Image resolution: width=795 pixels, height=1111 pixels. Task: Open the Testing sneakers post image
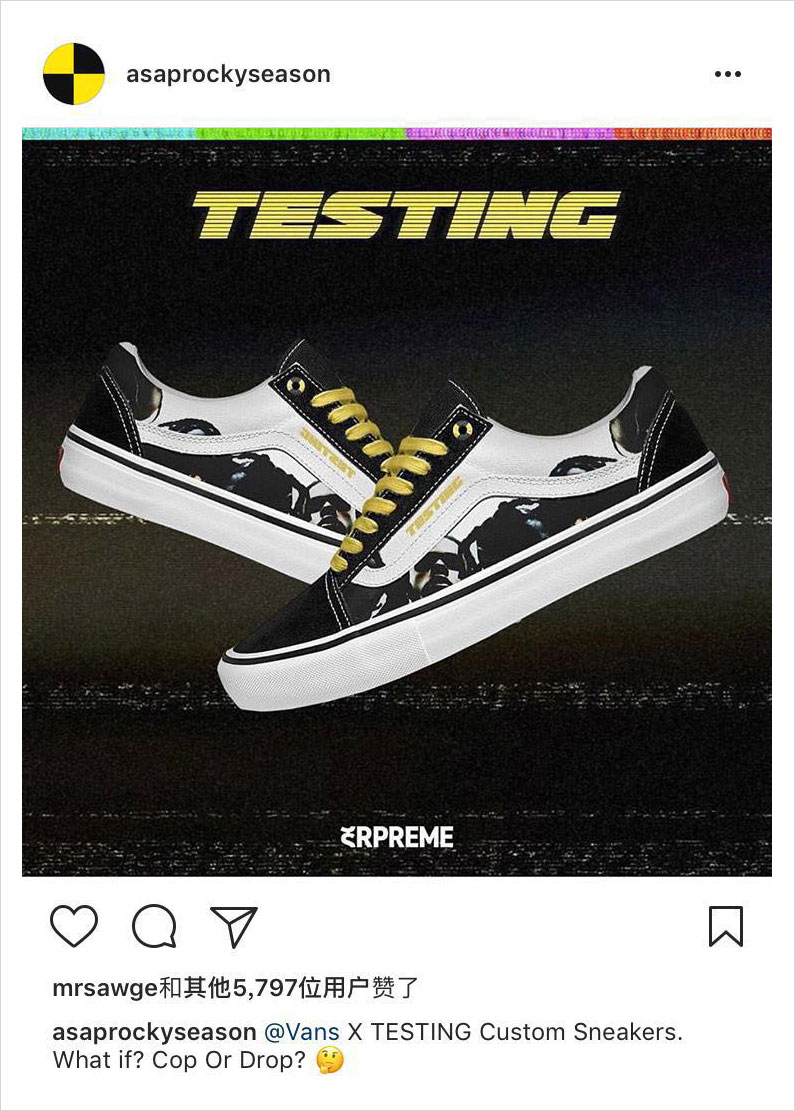[x=397, y=500]
